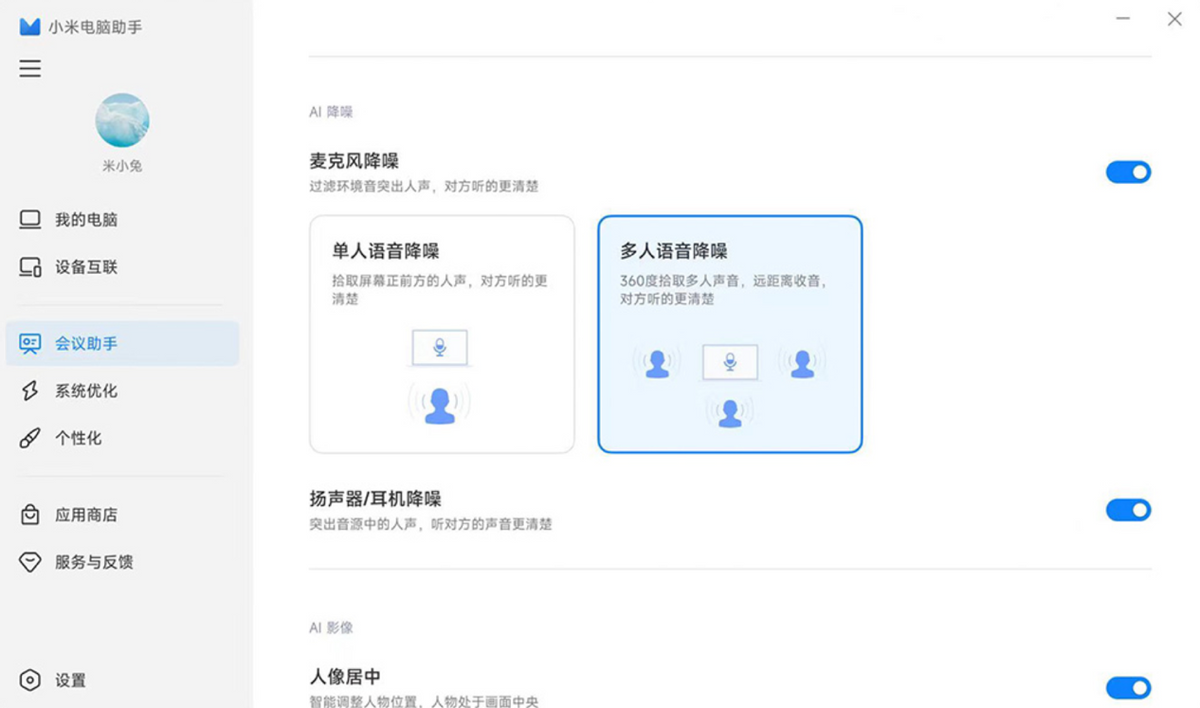Open the hamburger menu icon
Image resolution: width=1200 pixels, height=708 pixels.
[30, 69]
